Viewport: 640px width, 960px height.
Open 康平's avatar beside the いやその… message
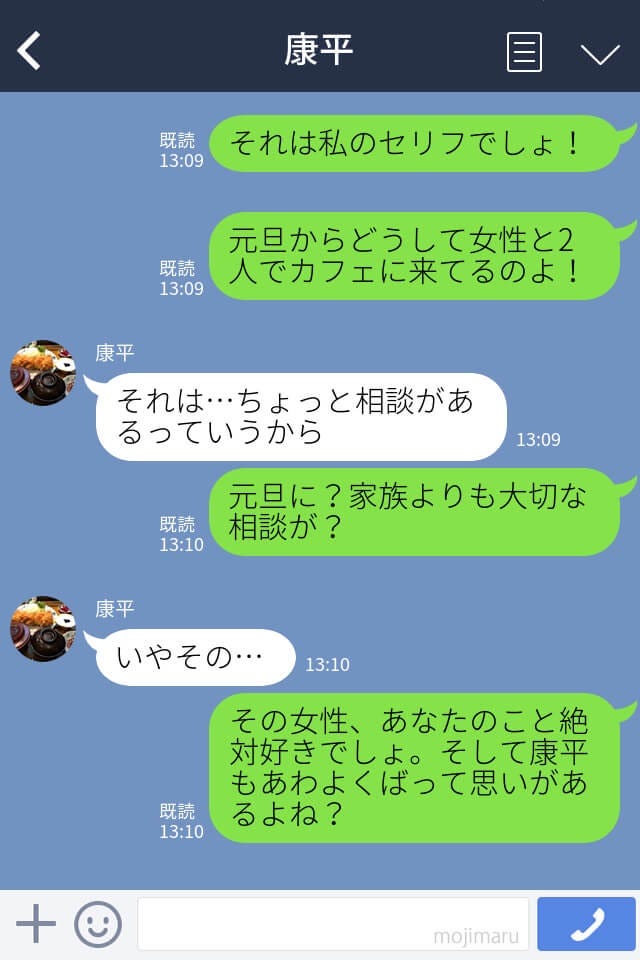point(43,629)
